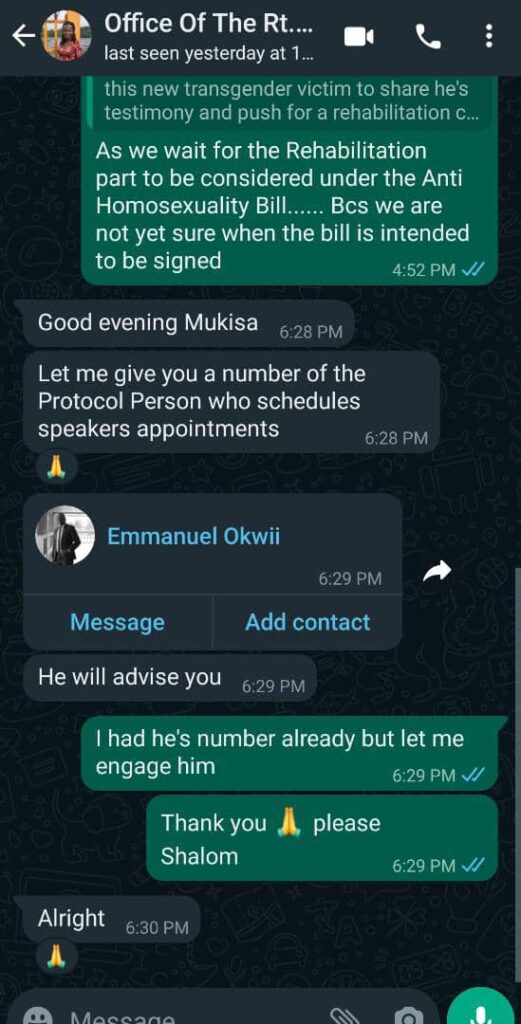
Task: Start a video call
Action: [x=359, y=37]
